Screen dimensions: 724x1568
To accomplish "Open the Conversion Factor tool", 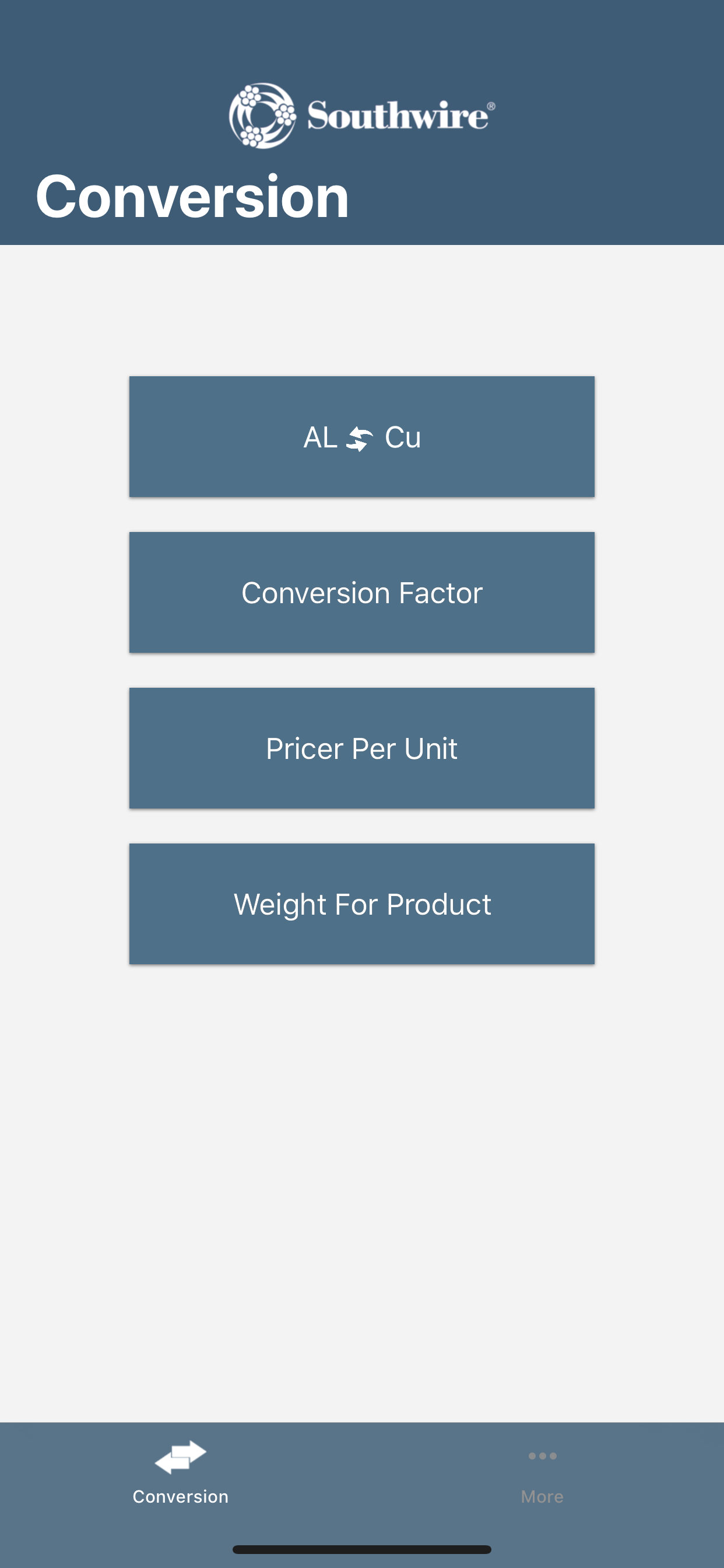I will pyautogui.click(x=361, y=592).
